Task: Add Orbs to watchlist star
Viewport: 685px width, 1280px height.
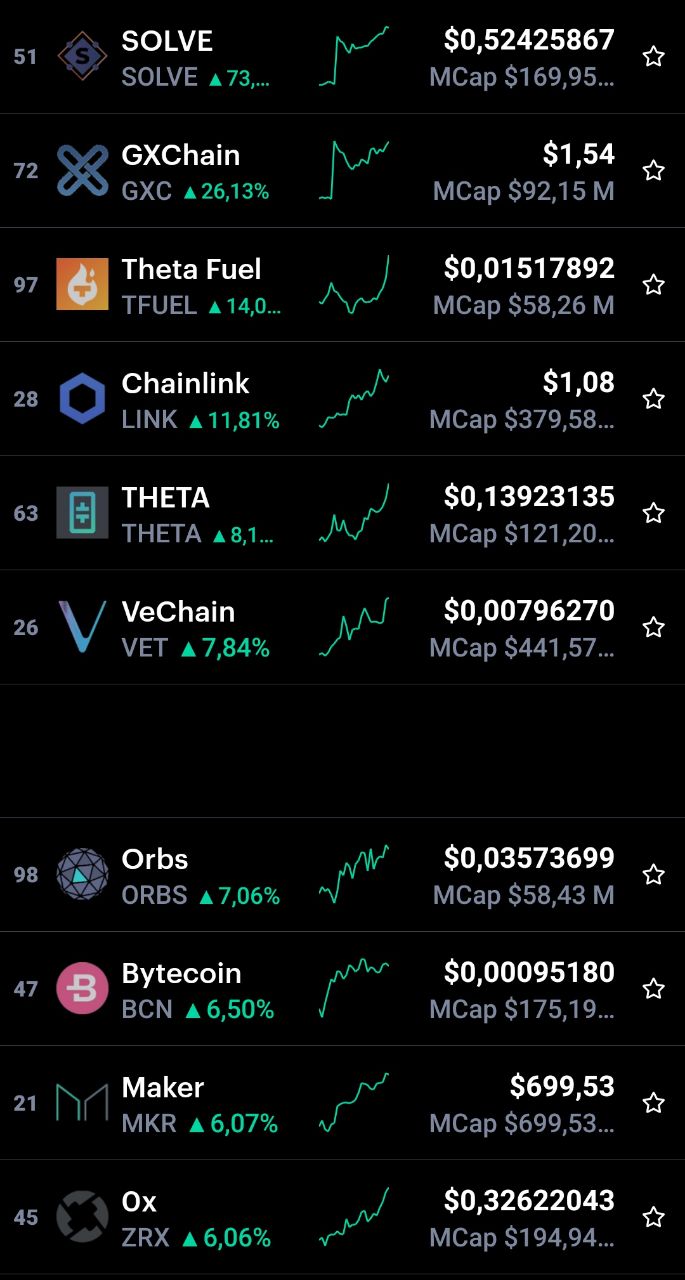Action: (x=654, y=875)
